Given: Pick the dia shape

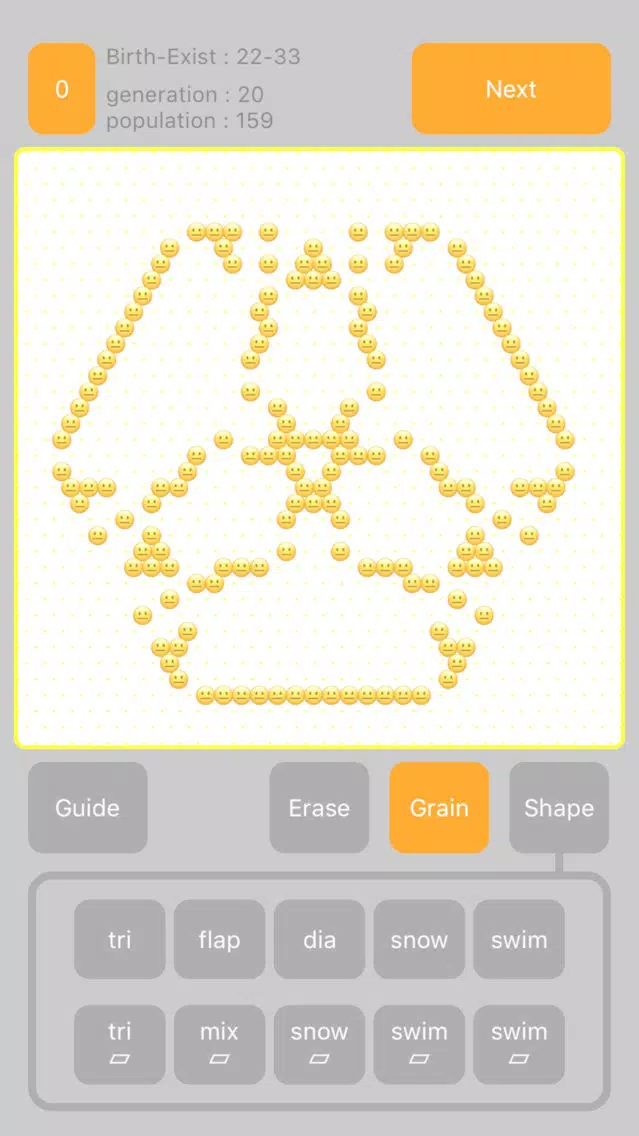Looking at the screenshot, I should tap(319, 940).
